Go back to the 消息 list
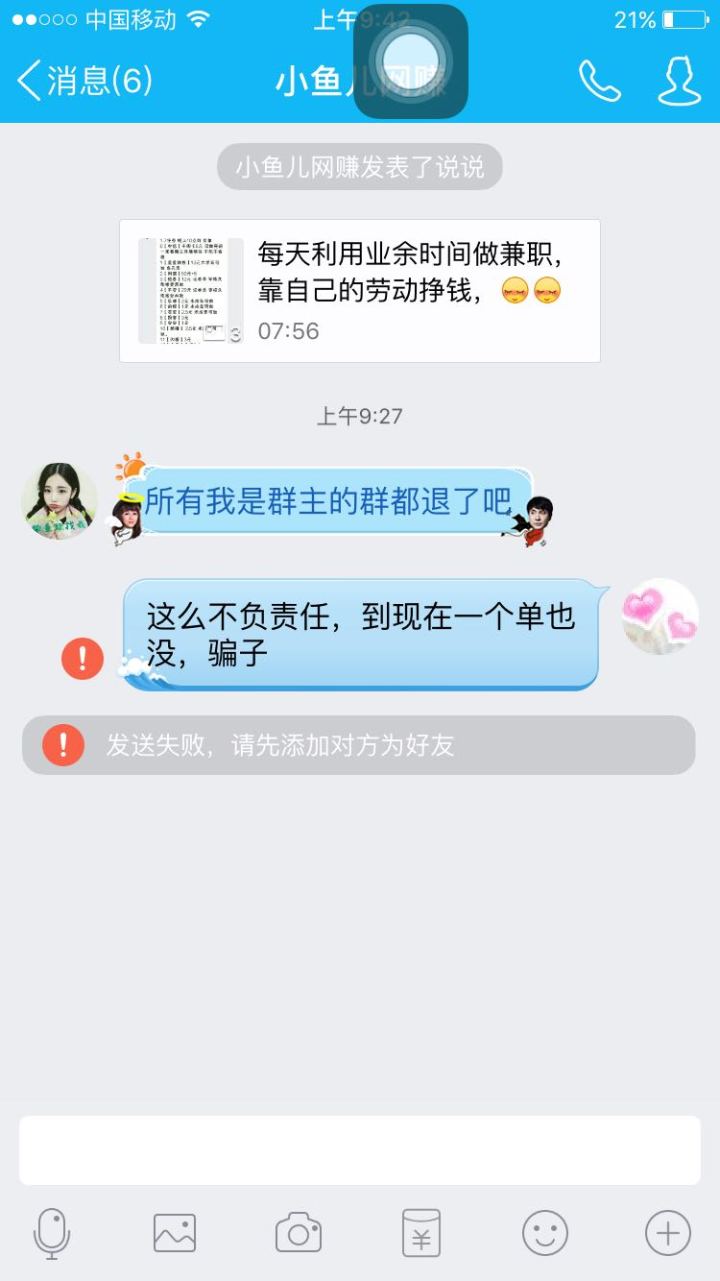 pyautogui.click(x=85, y=80)
